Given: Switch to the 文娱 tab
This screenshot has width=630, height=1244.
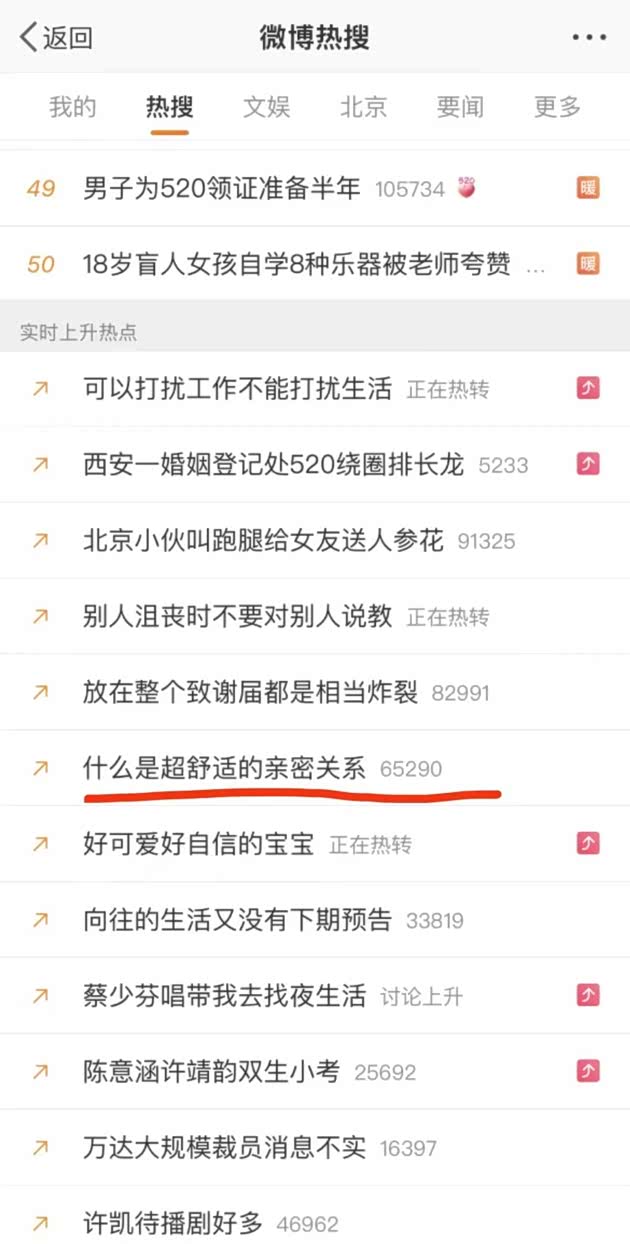Looking at the screenshot, I should click(x=266, y=107).
